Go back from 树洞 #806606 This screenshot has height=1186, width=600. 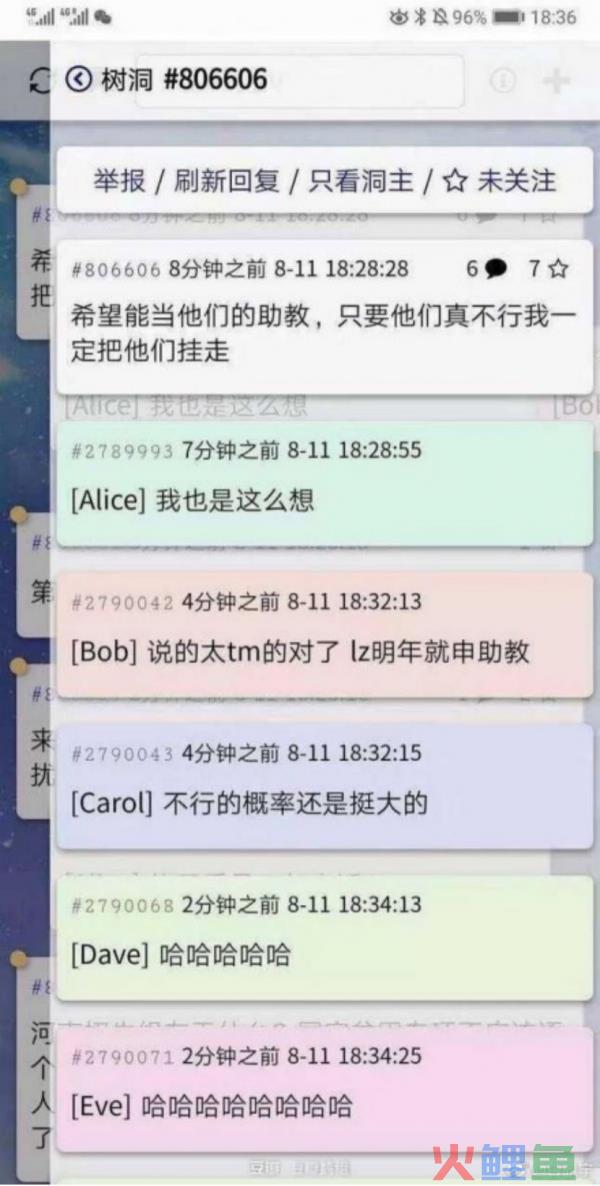click(79, 79)
